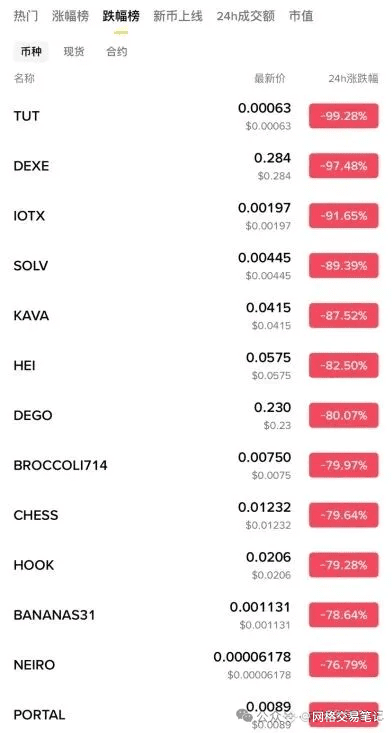Screen dimensions: 392x733
Task: Switch to the 热门 tab
Action: [26, 16]
